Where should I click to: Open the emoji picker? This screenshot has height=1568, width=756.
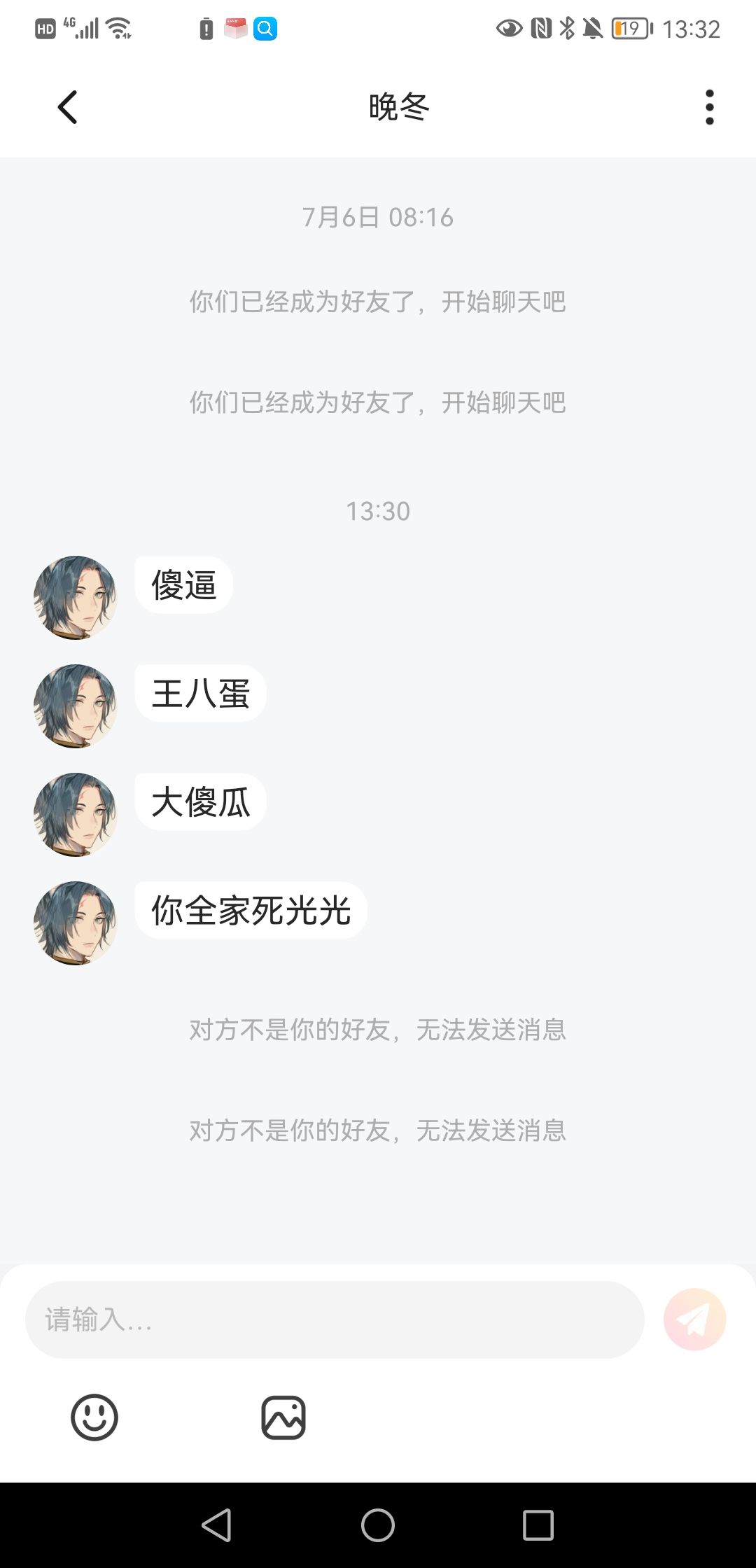tap(94, 1417)
